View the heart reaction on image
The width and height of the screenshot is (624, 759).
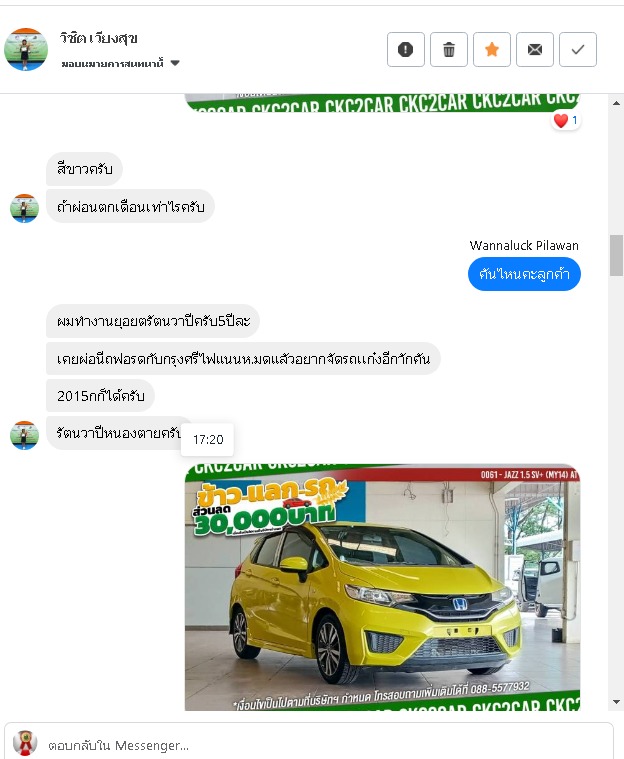[x=565, y=120]
